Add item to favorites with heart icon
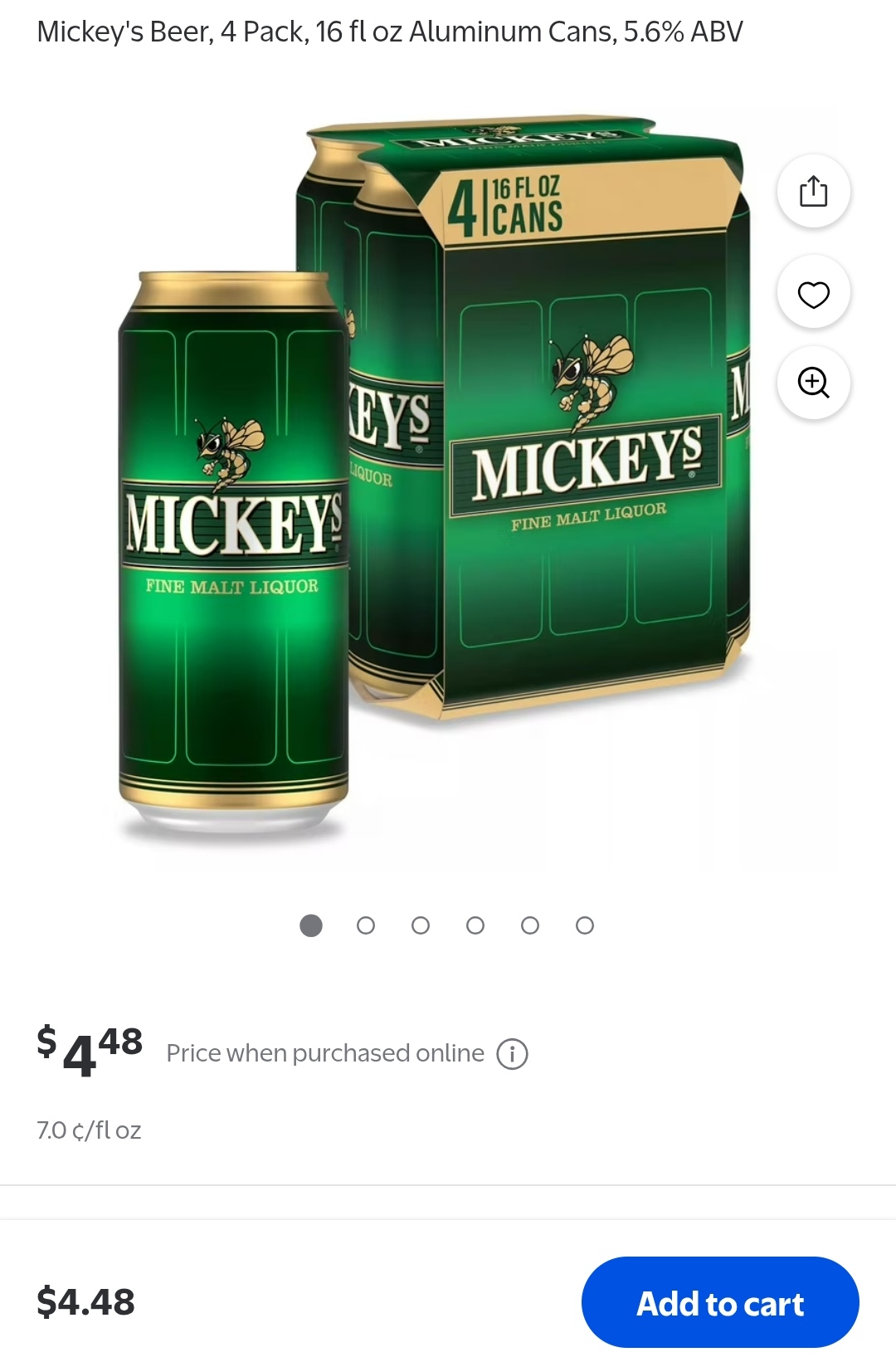This screenshot has height=1357, width=896. click(813, 294)
